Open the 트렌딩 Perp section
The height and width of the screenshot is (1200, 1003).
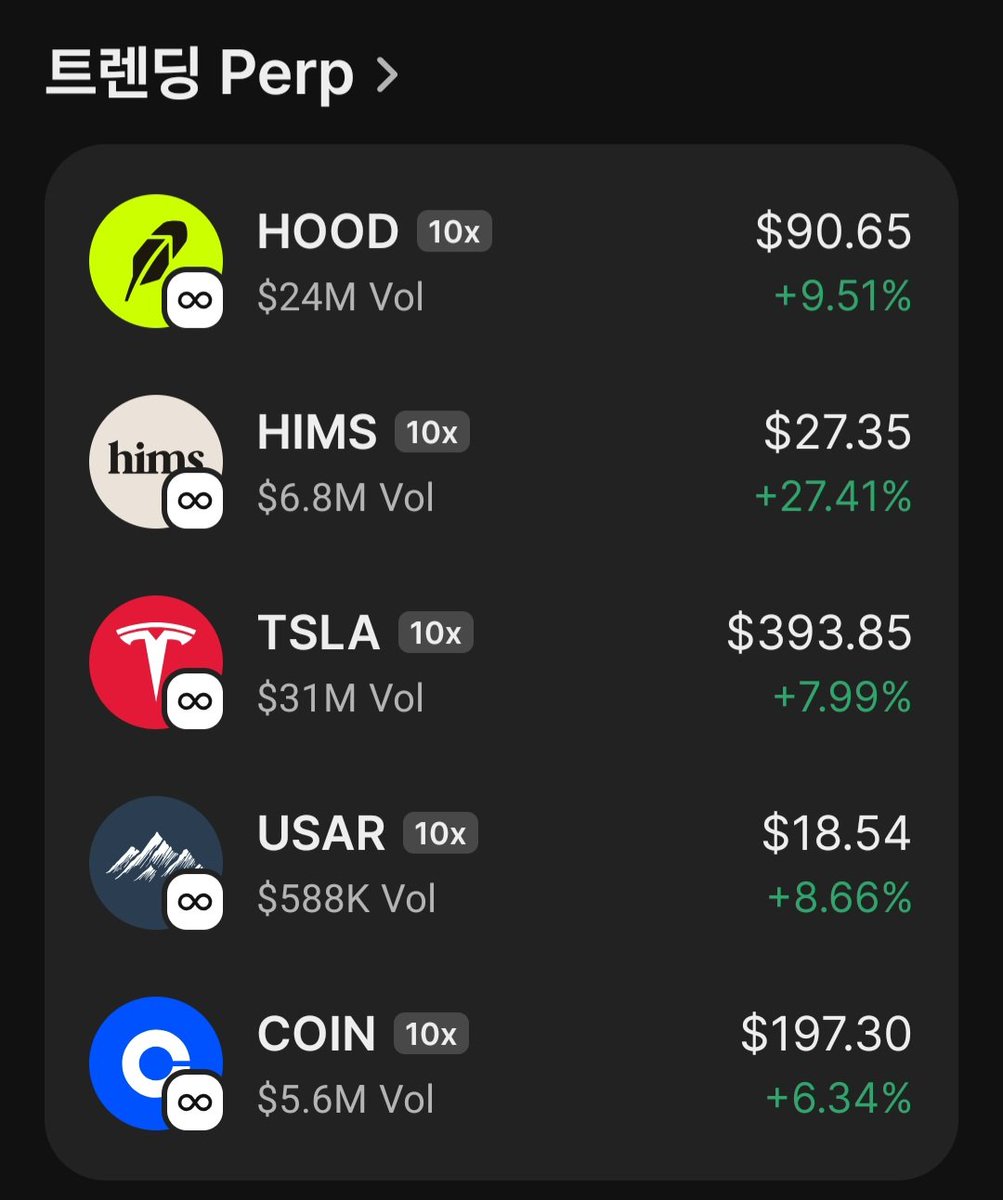(x=222, y=75)
